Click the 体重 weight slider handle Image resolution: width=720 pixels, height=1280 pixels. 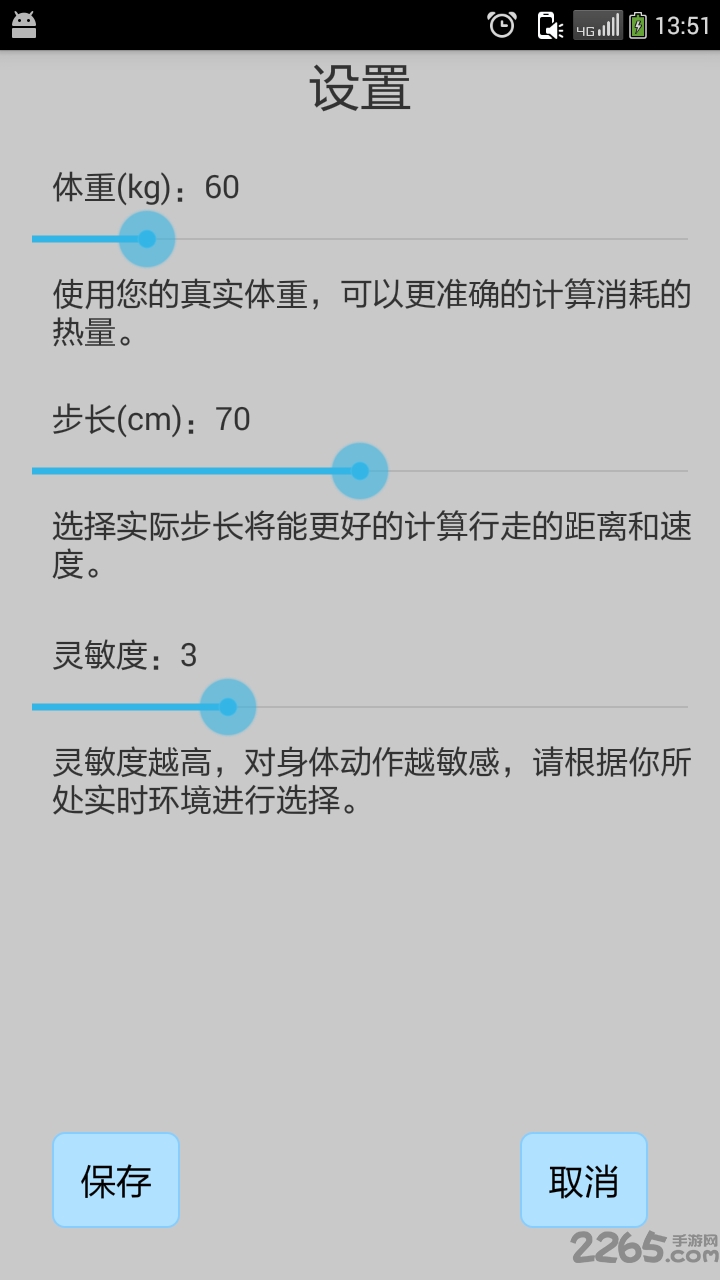(147, 239)
